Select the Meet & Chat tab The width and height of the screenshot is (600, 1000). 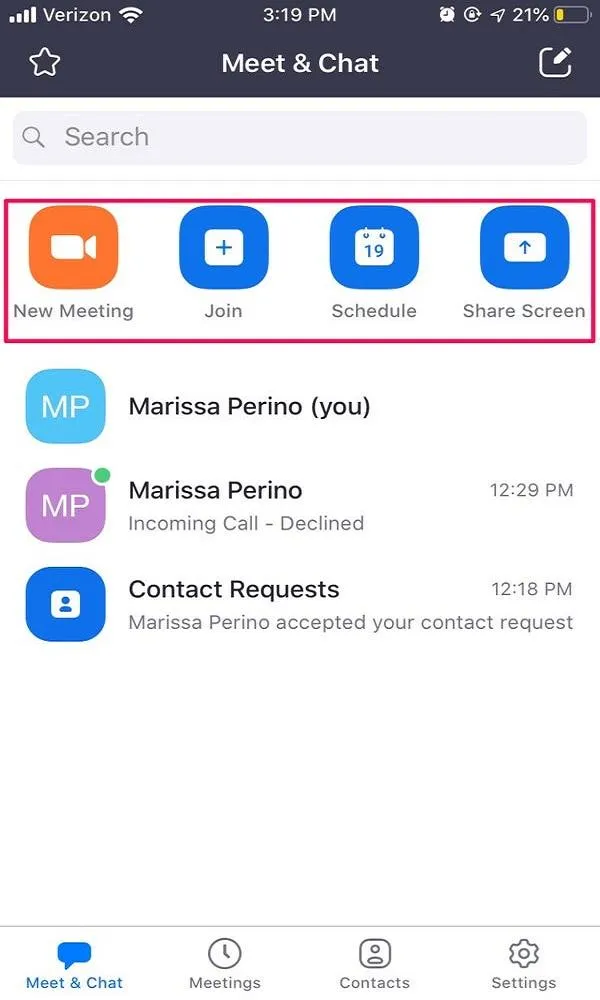click(x=75, y=964)
